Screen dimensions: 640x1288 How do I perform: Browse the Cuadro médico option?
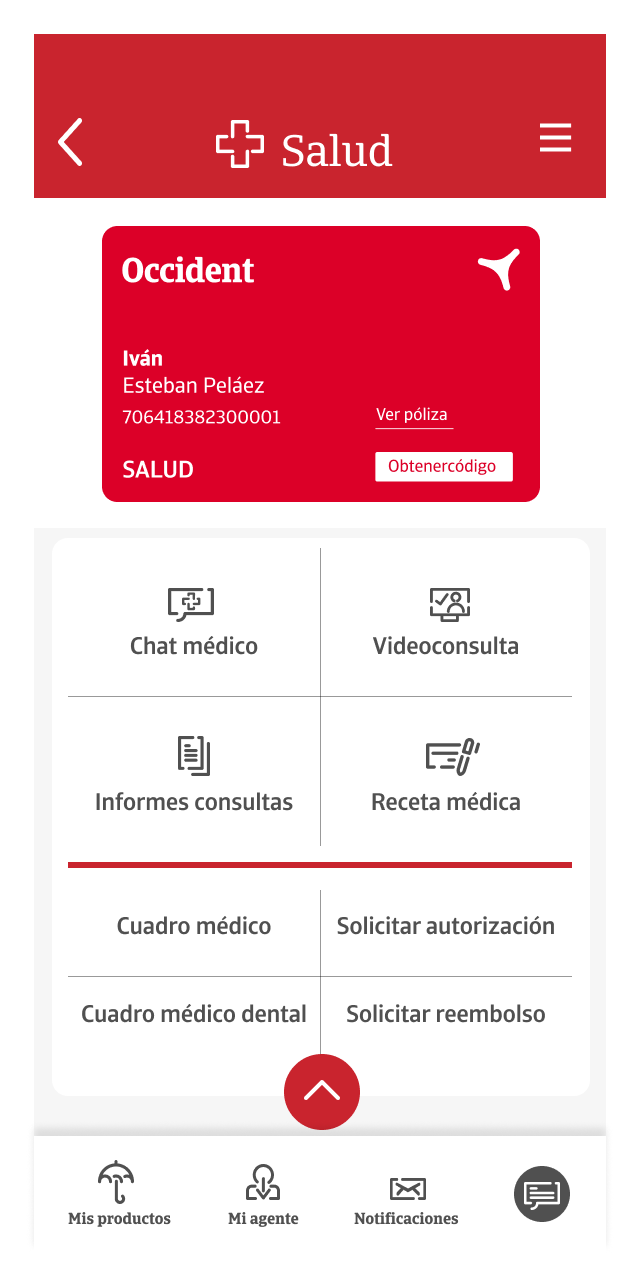(x=194, y=926)
